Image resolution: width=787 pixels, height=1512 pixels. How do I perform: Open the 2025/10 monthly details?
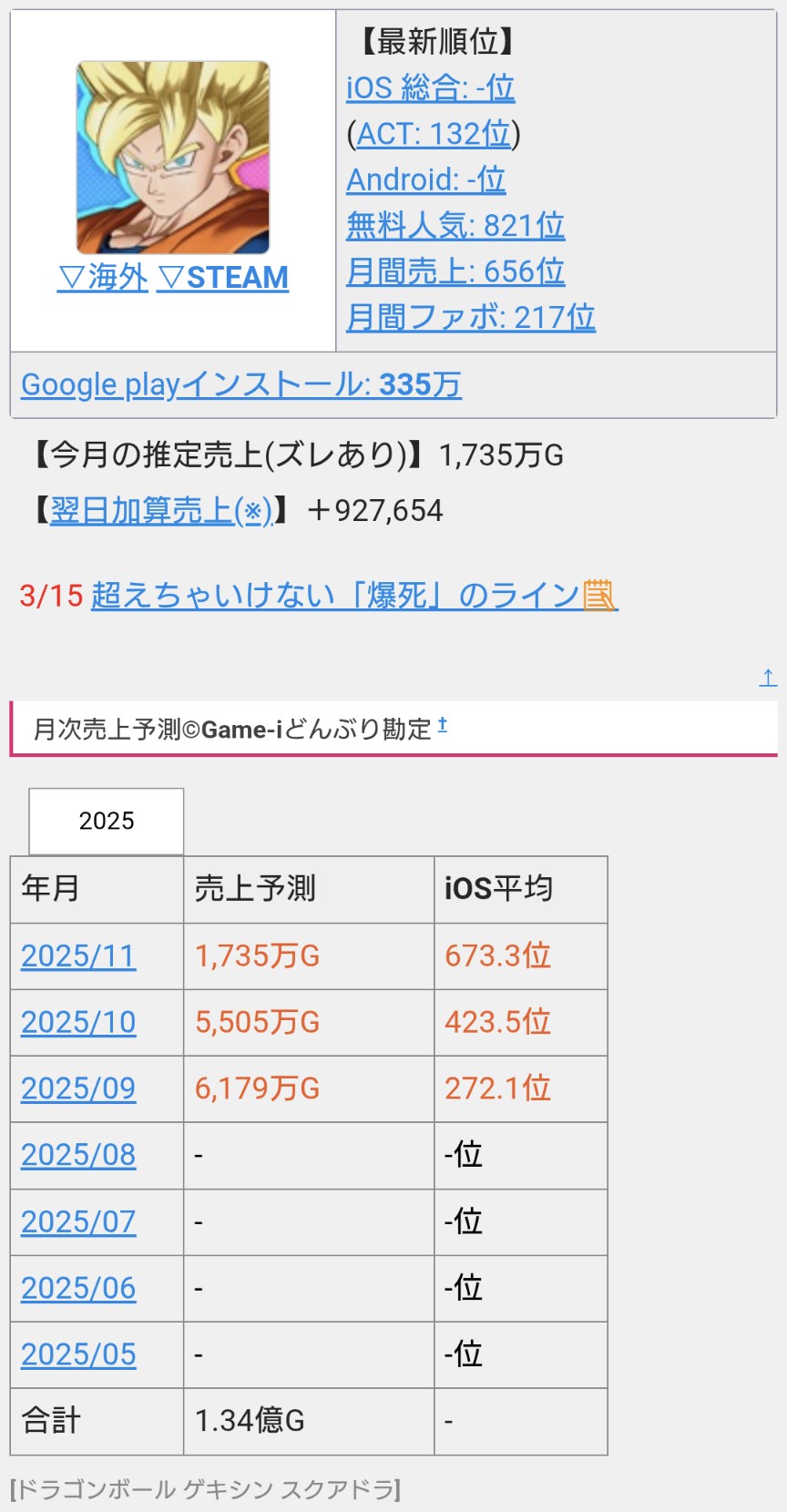(x=78, y=1022)
